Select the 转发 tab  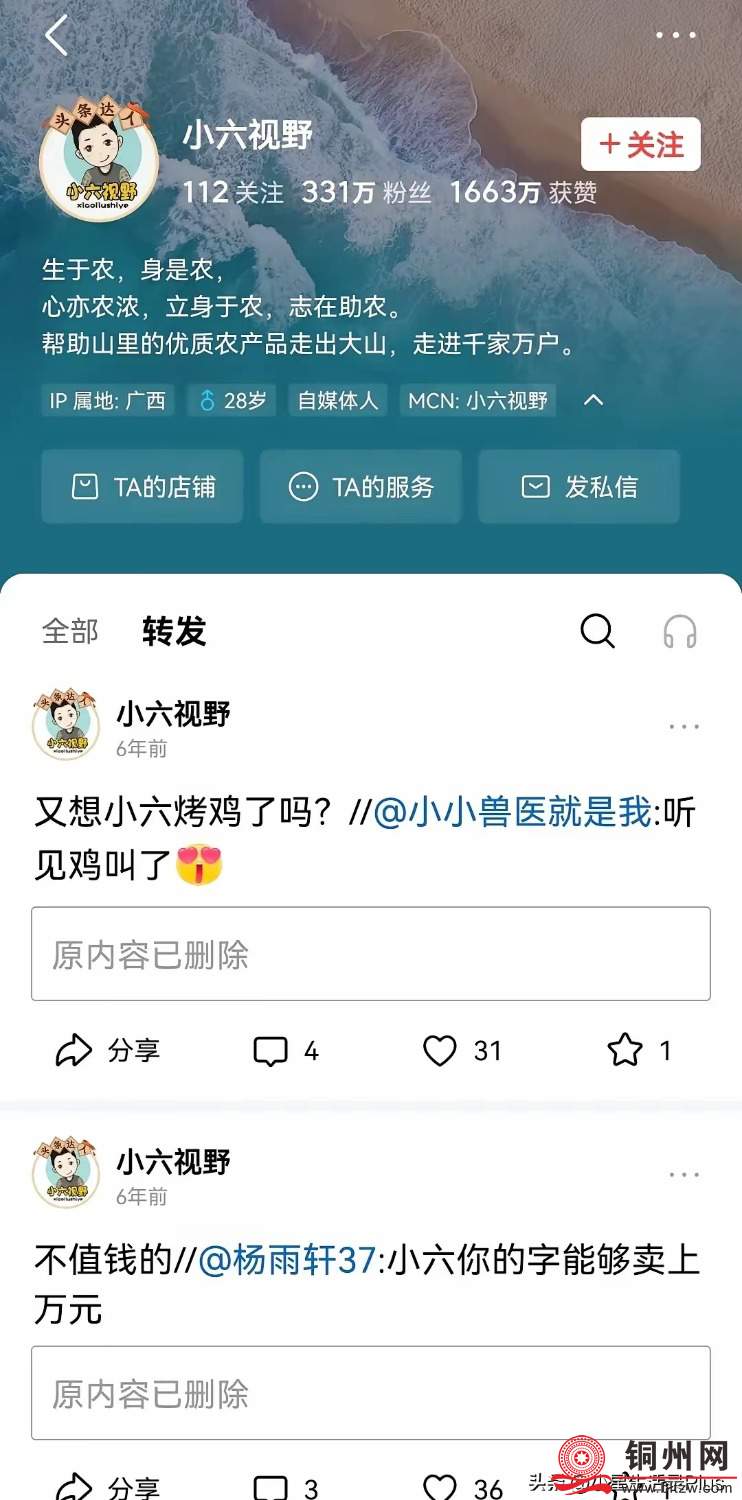pyautogui.click(x=174, y=631)
